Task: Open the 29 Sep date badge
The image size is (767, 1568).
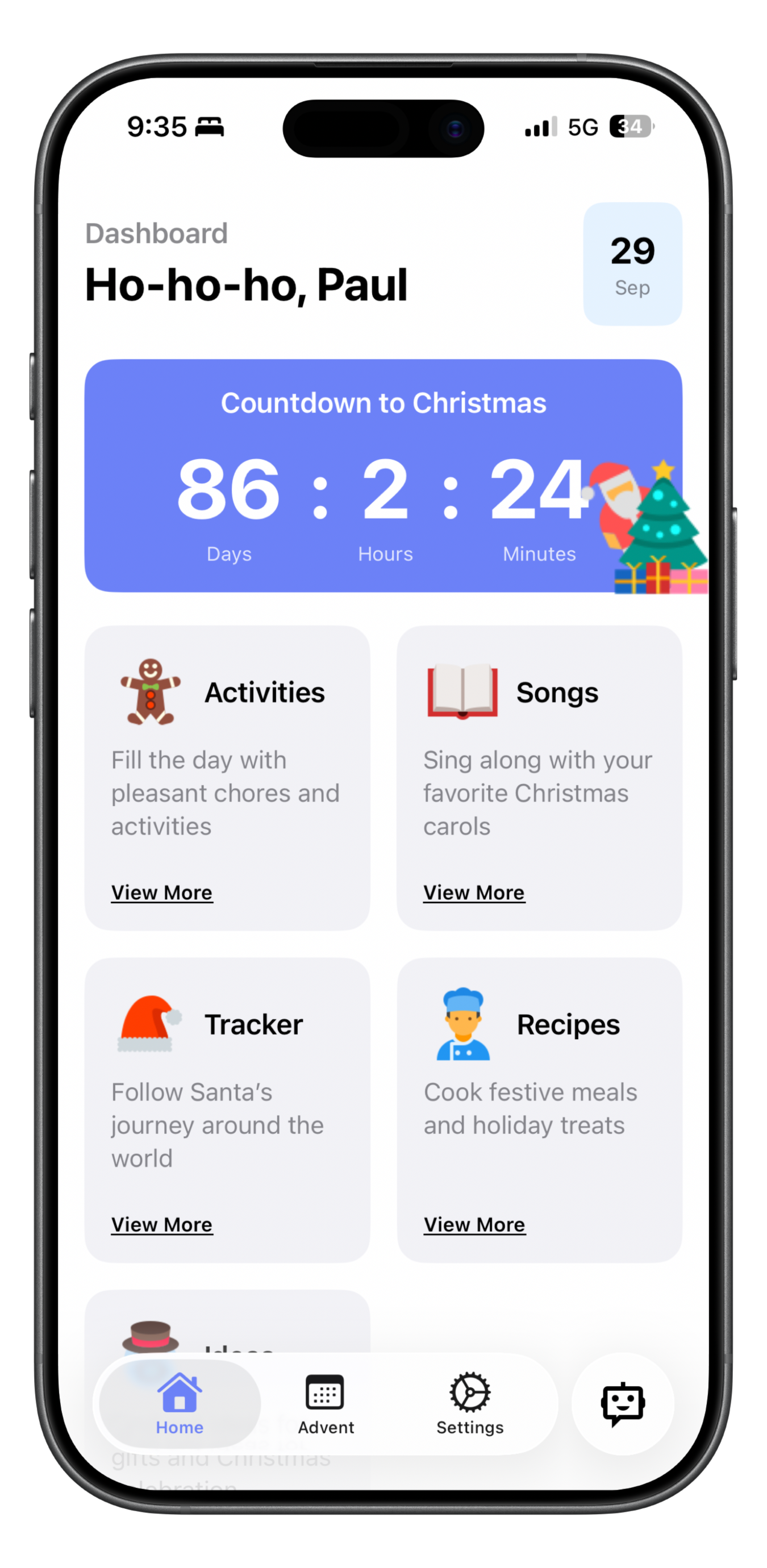Action: pyautogui.click(x=632, y=264)
